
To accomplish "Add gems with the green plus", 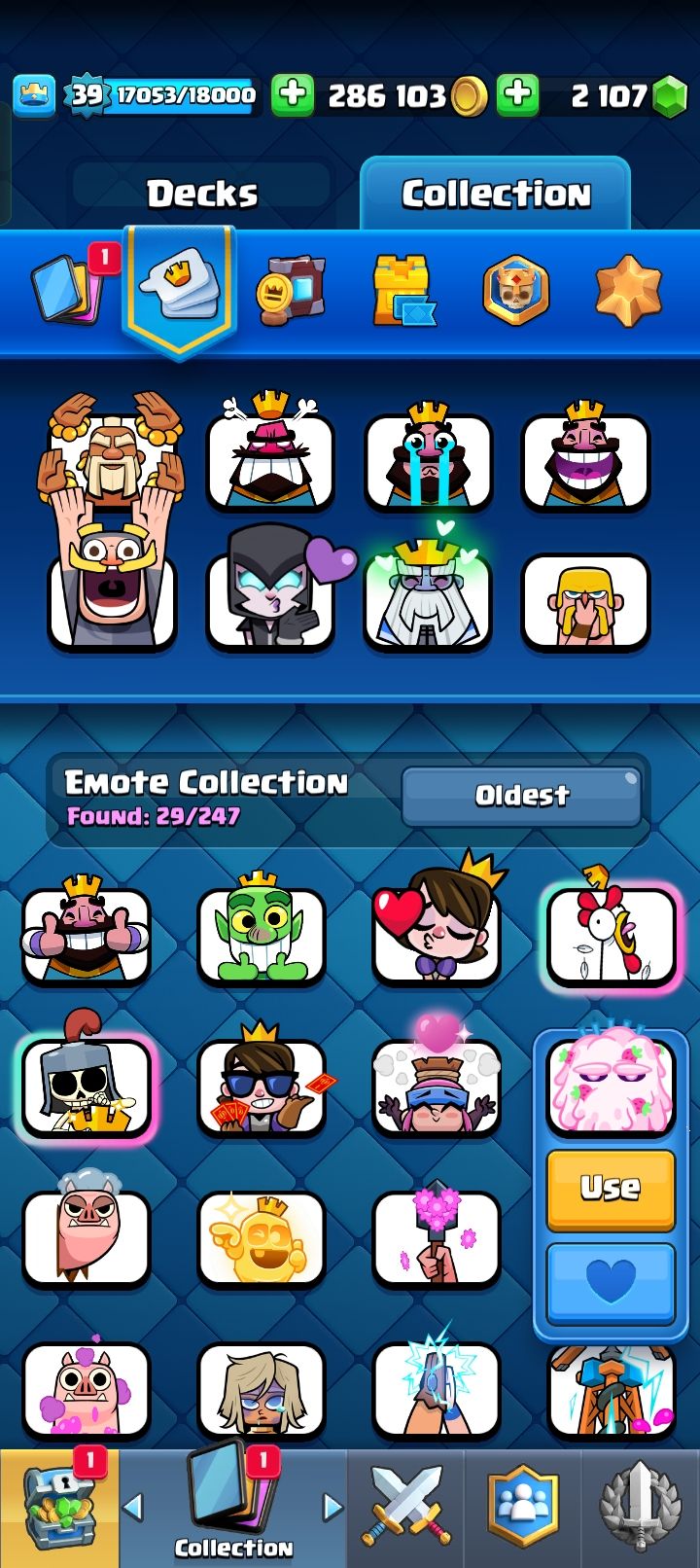I will coord(517,95).
